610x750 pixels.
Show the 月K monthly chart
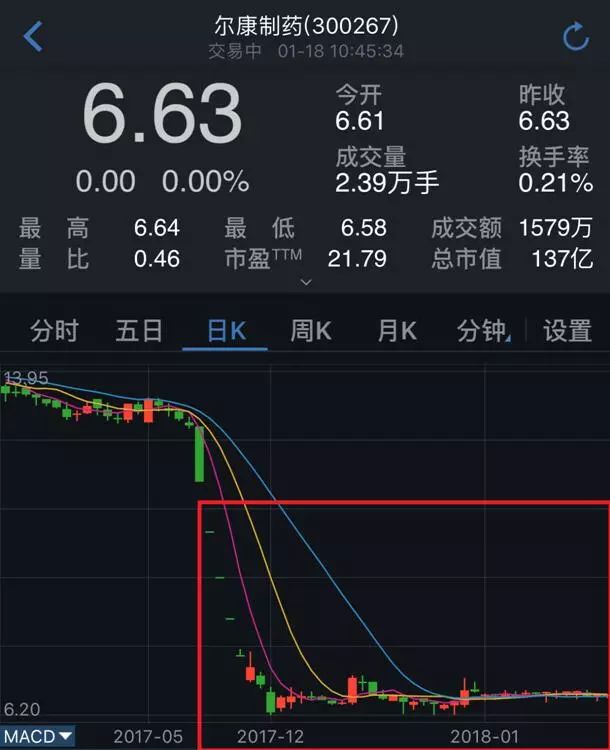(396, 331)
